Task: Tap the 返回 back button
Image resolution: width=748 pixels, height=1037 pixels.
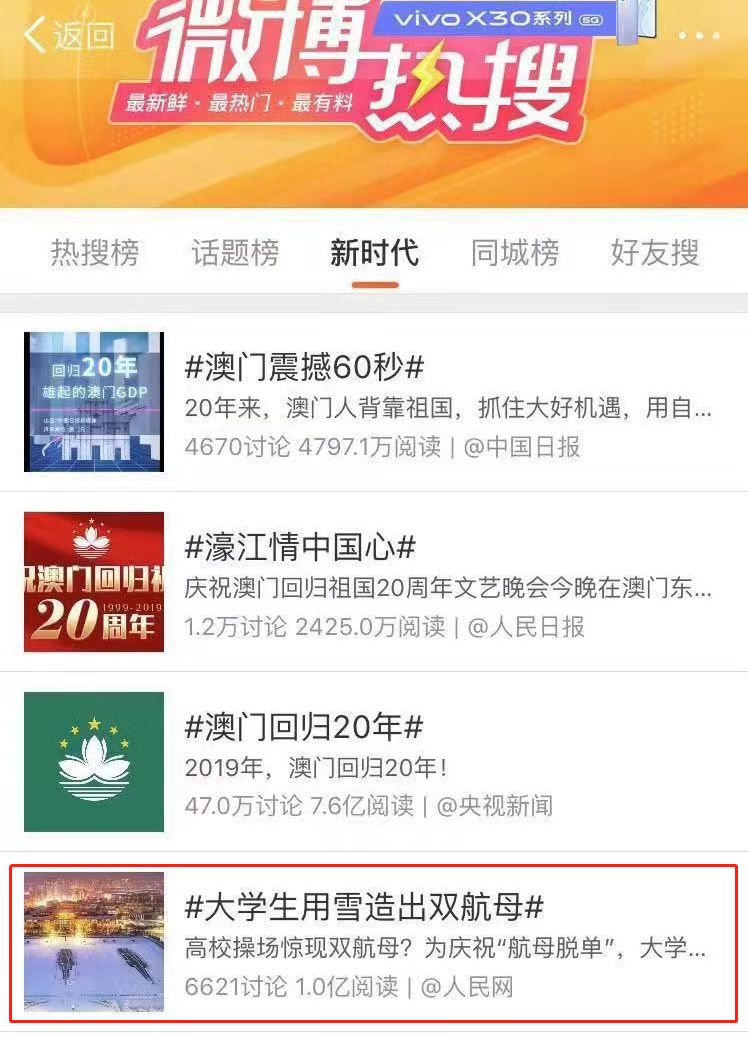Action: pos(68,35)
